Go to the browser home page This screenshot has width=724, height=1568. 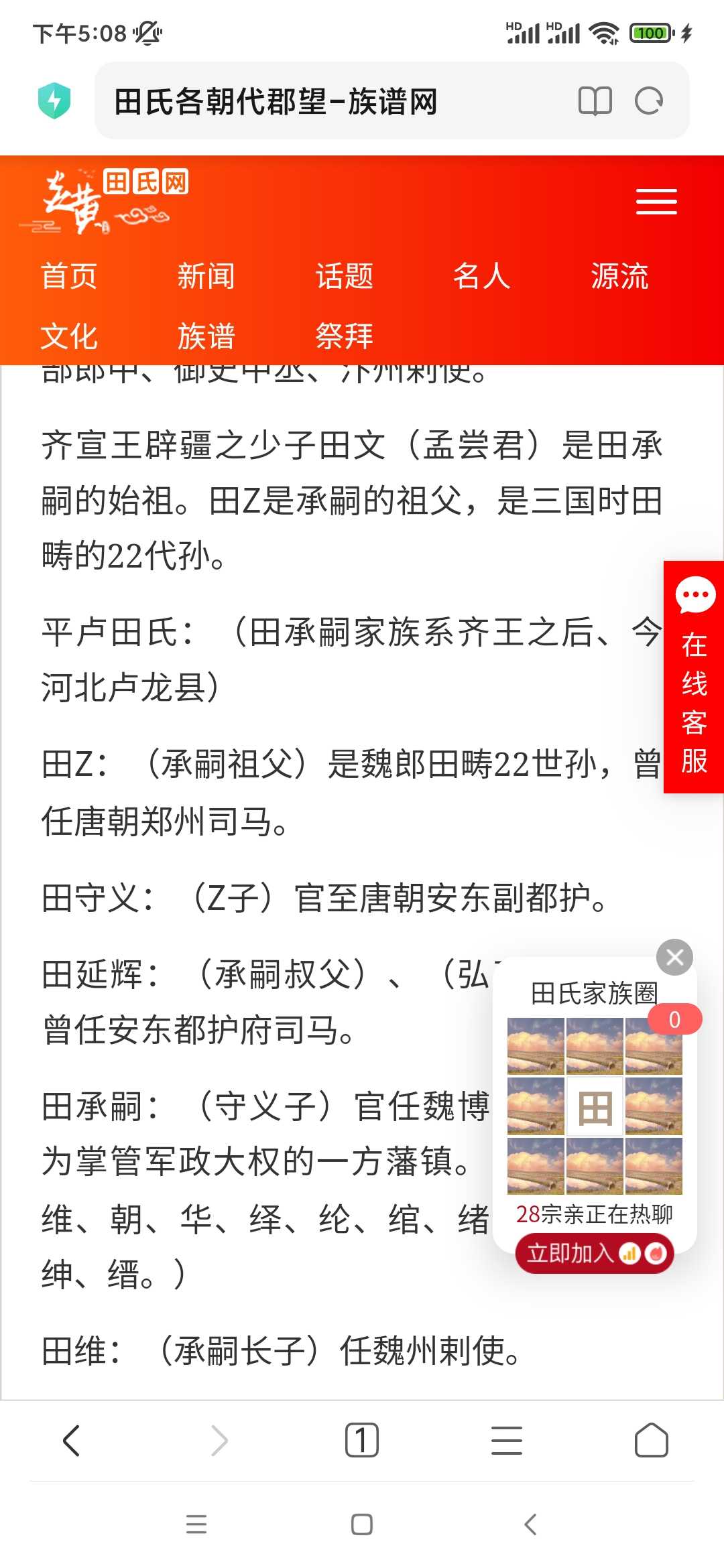tap(651, 1441)
